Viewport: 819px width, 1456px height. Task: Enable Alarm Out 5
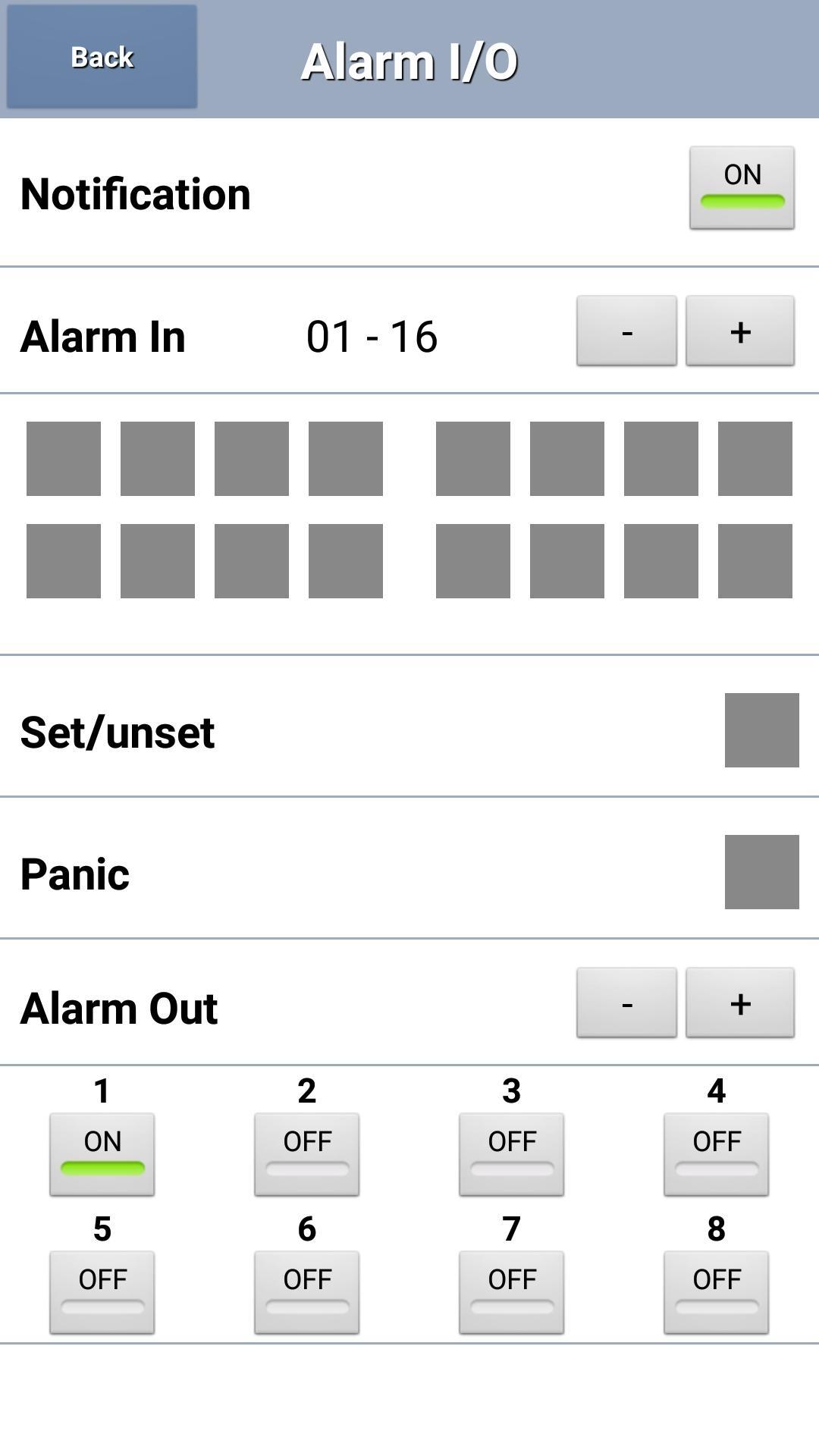(x=102, y=1293)
